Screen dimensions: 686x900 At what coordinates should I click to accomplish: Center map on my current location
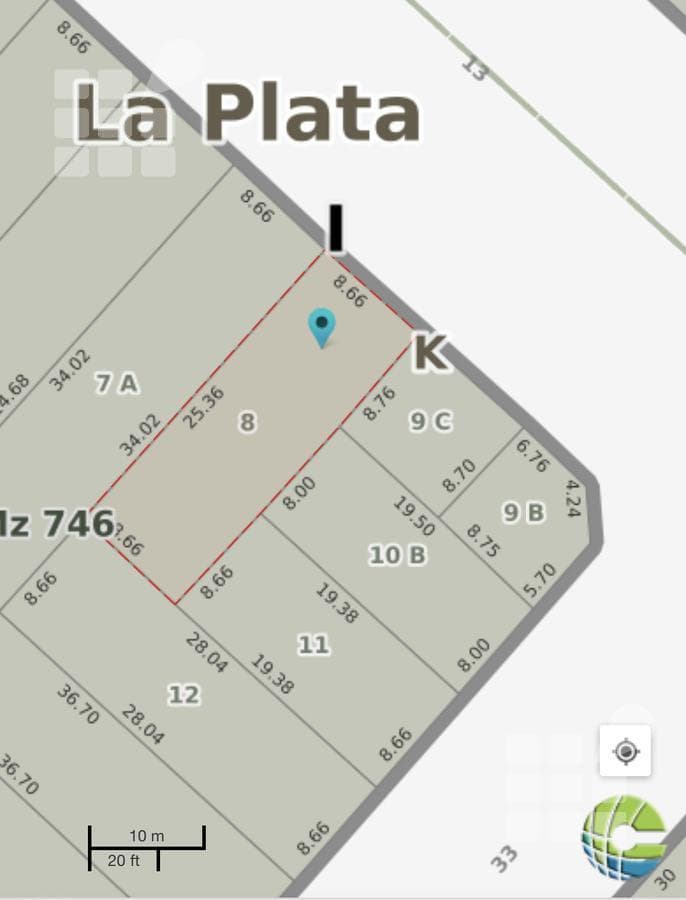(626, 751)
